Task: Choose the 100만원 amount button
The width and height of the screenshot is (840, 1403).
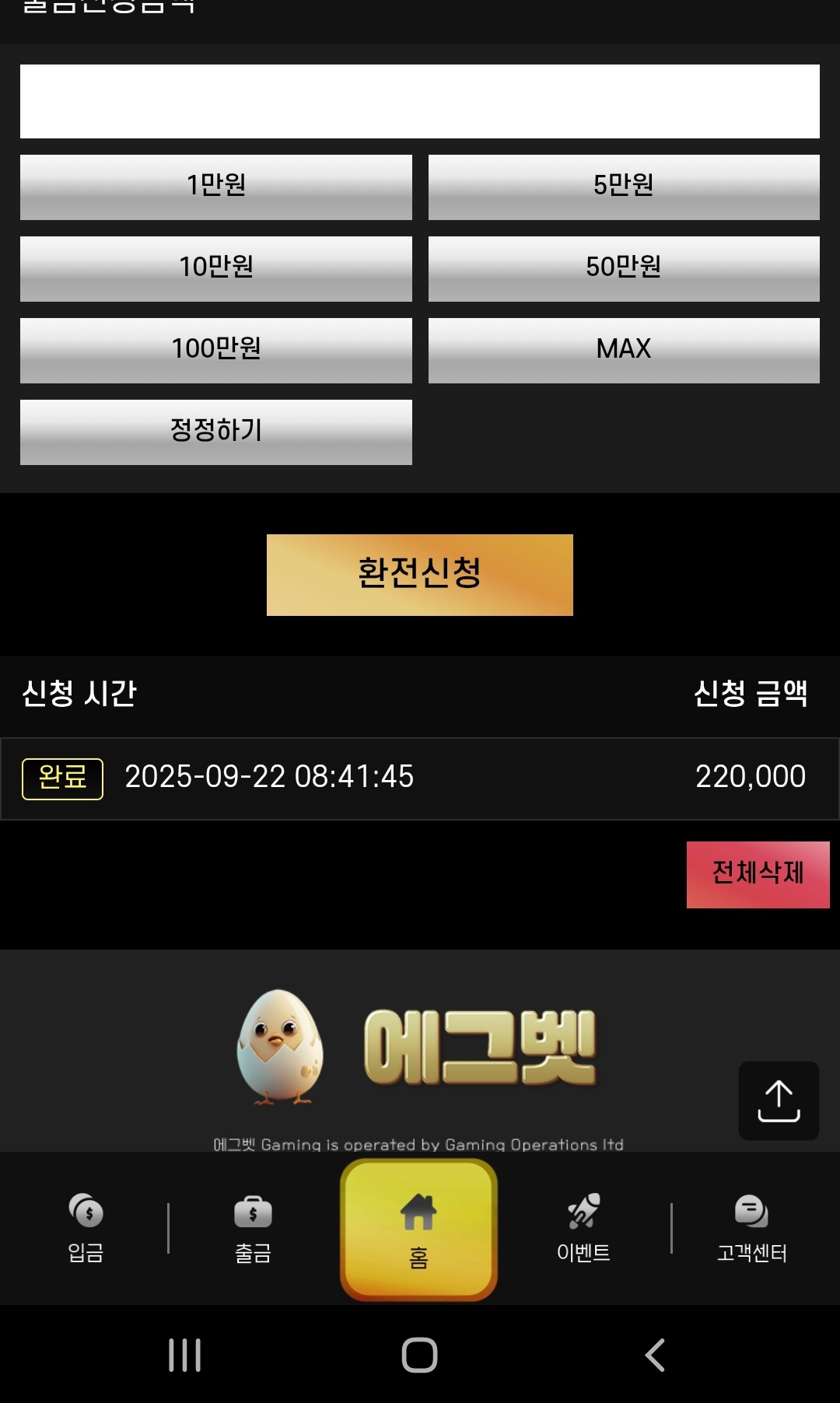Action: [215, 350]
